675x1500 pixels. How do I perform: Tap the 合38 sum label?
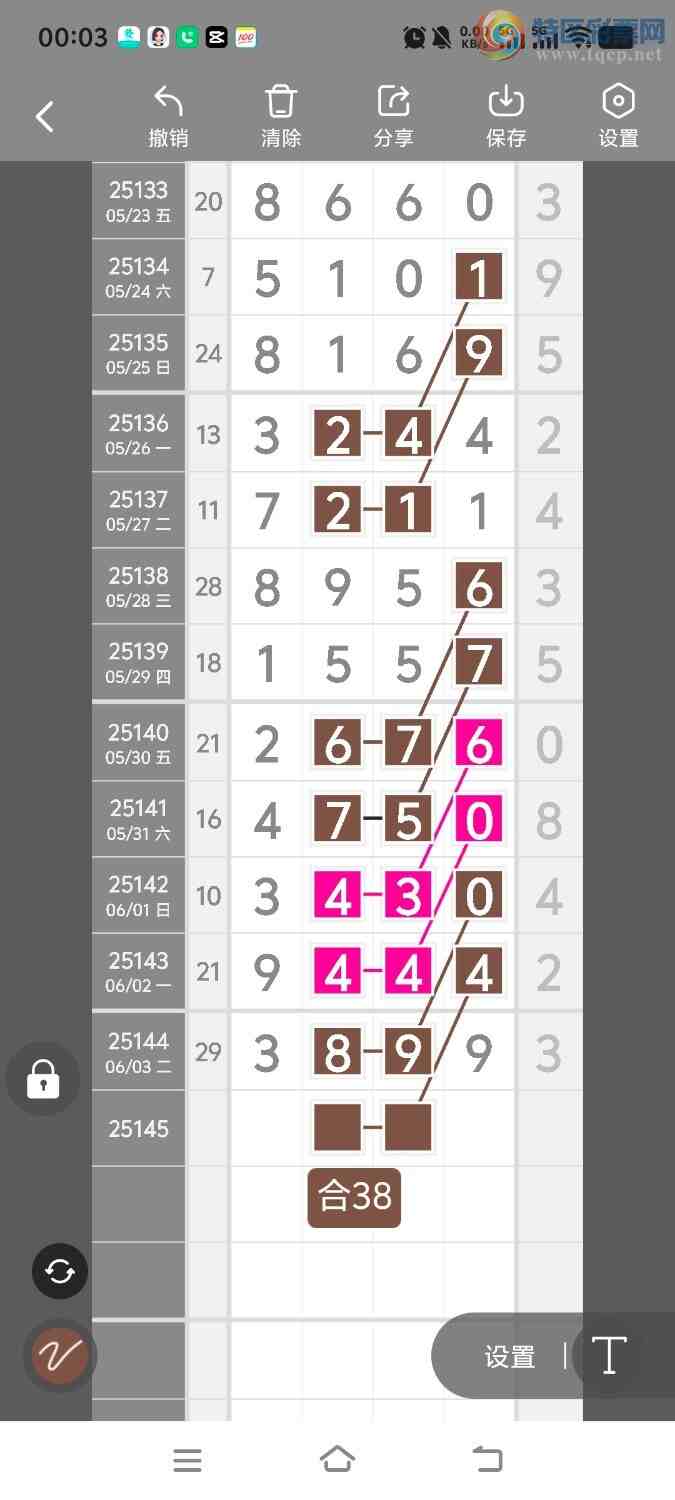pos(354,1197)
